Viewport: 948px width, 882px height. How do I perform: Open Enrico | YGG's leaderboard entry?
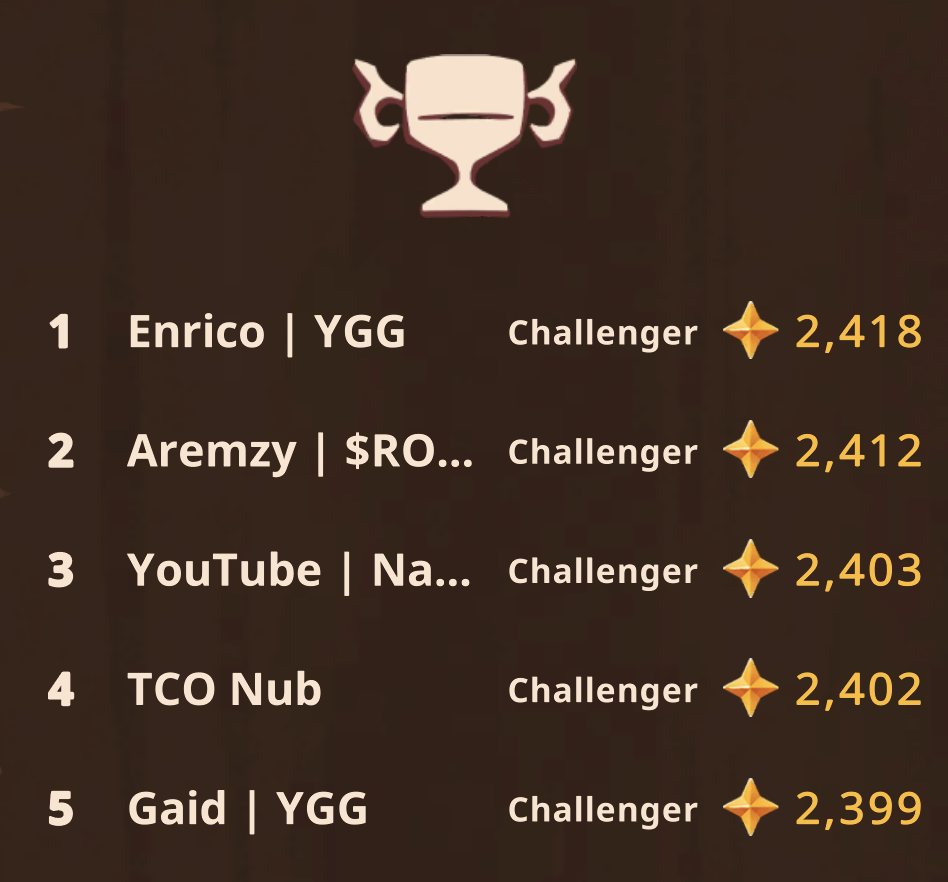click(267, 332)
